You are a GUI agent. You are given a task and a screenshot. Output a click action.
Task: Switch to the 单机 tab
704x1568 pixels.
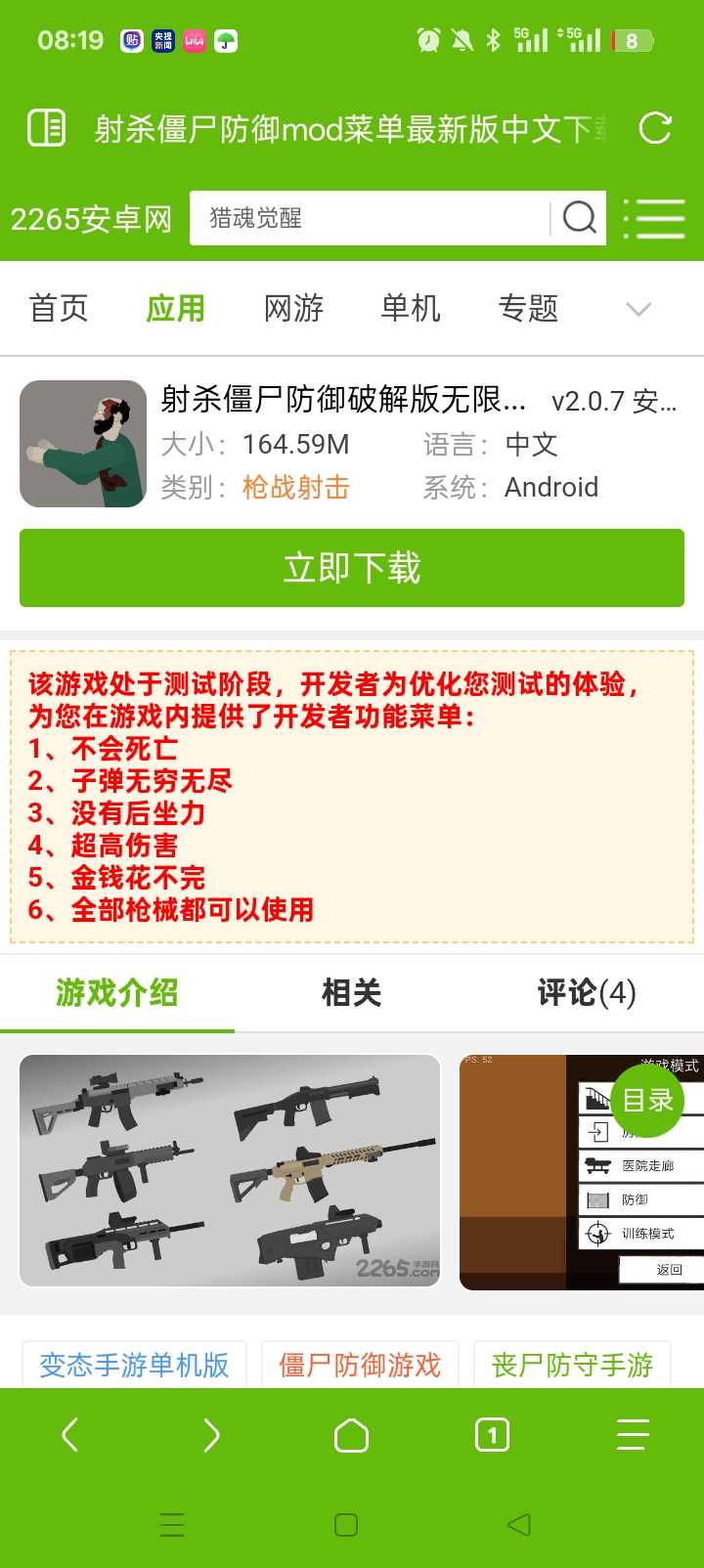411,309
